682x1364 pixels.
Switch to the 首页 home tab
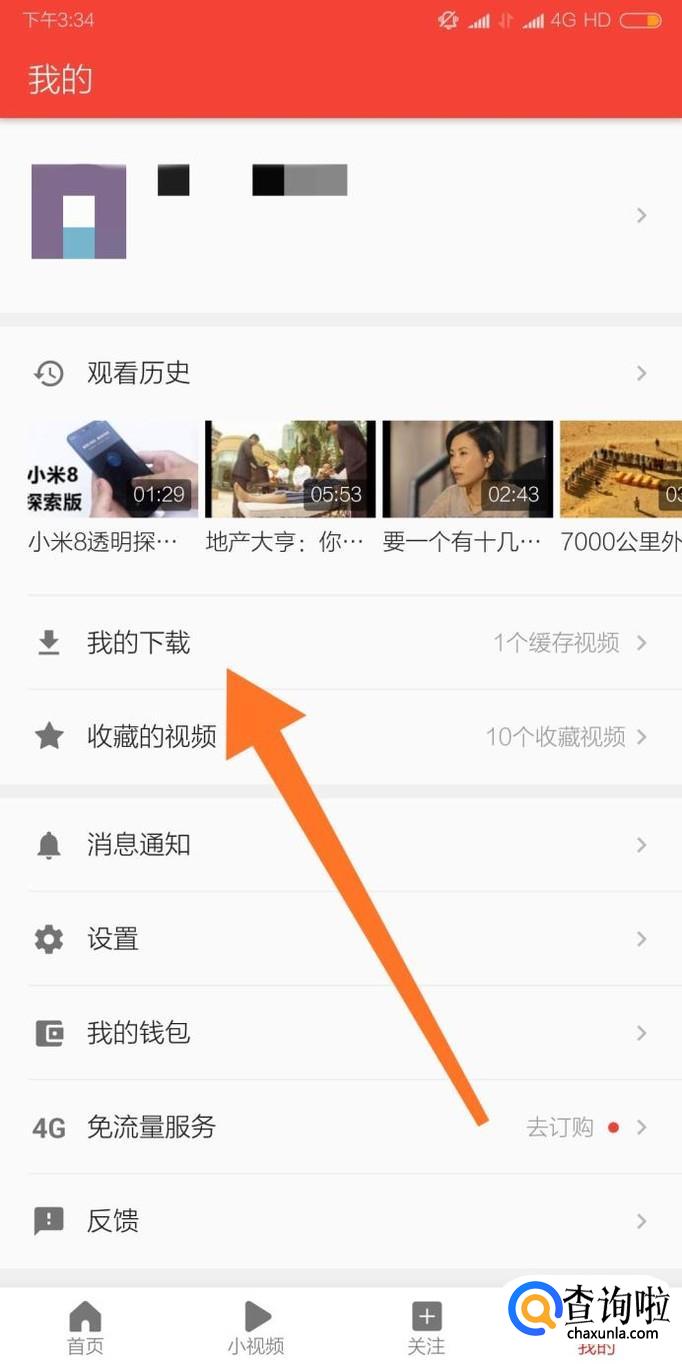pyautogui.click(x=85, y=1327)
